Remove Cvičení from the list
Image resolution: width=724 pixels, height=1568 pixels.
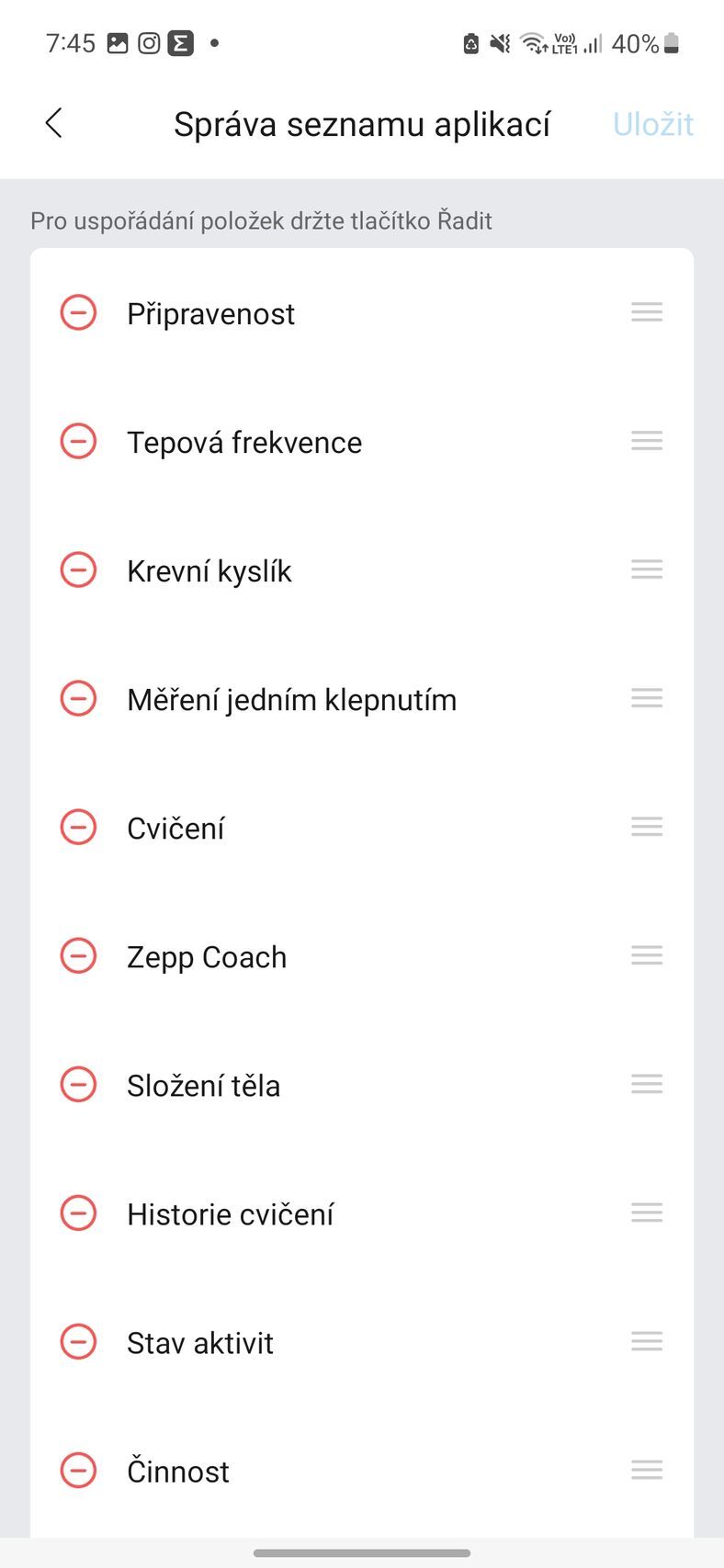point(78,827)
